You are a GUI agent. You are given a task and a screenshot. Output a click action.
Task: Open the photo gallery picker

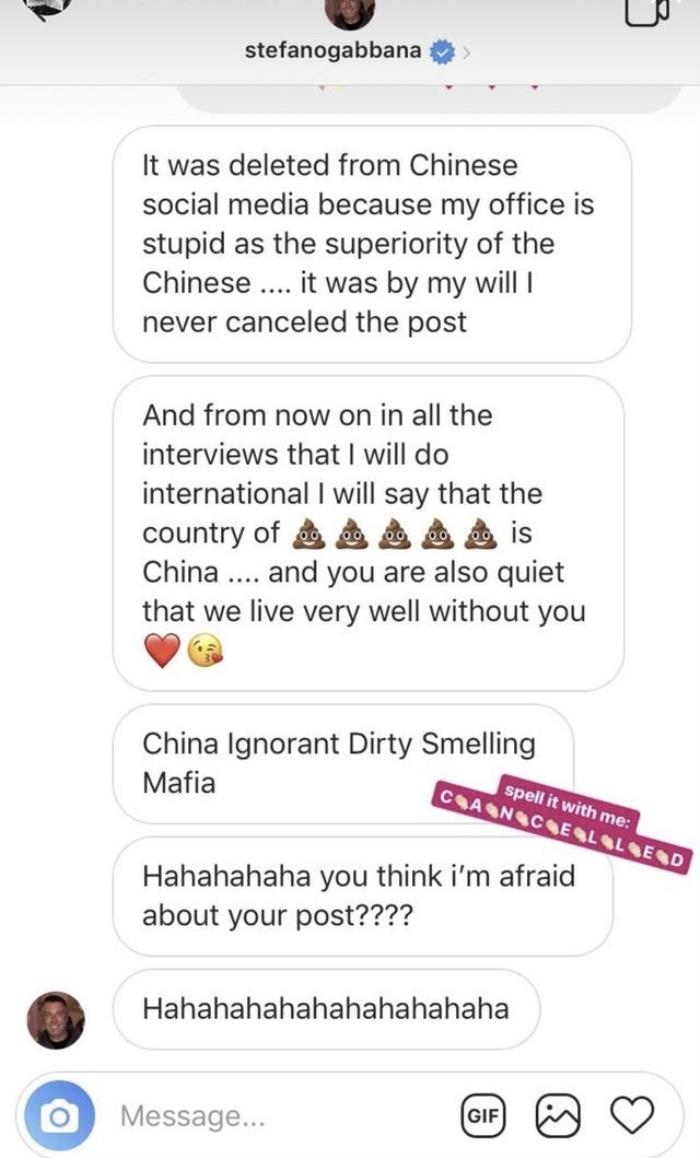point(558,1114)
